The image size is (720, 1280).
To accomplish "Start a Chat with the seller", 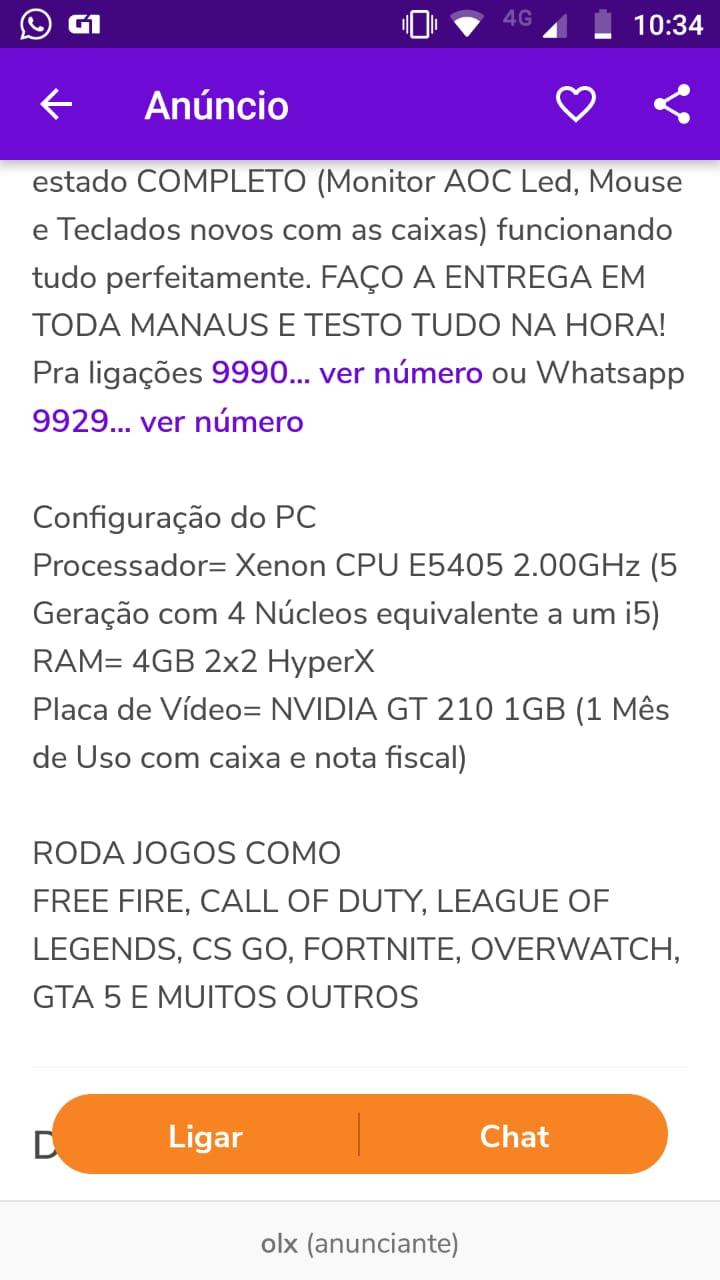I will pyautogui.click(x=514, y=1136).
